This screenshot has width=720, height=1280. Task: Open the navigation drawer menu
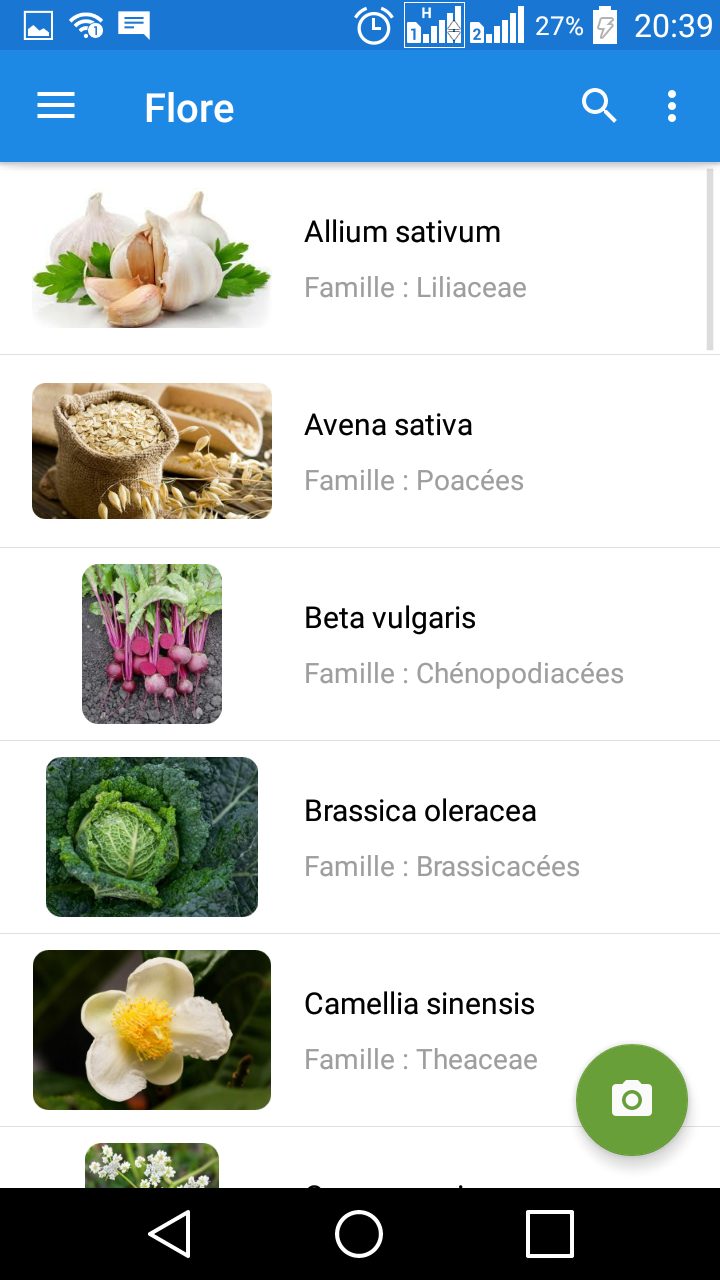pos(56,106)
